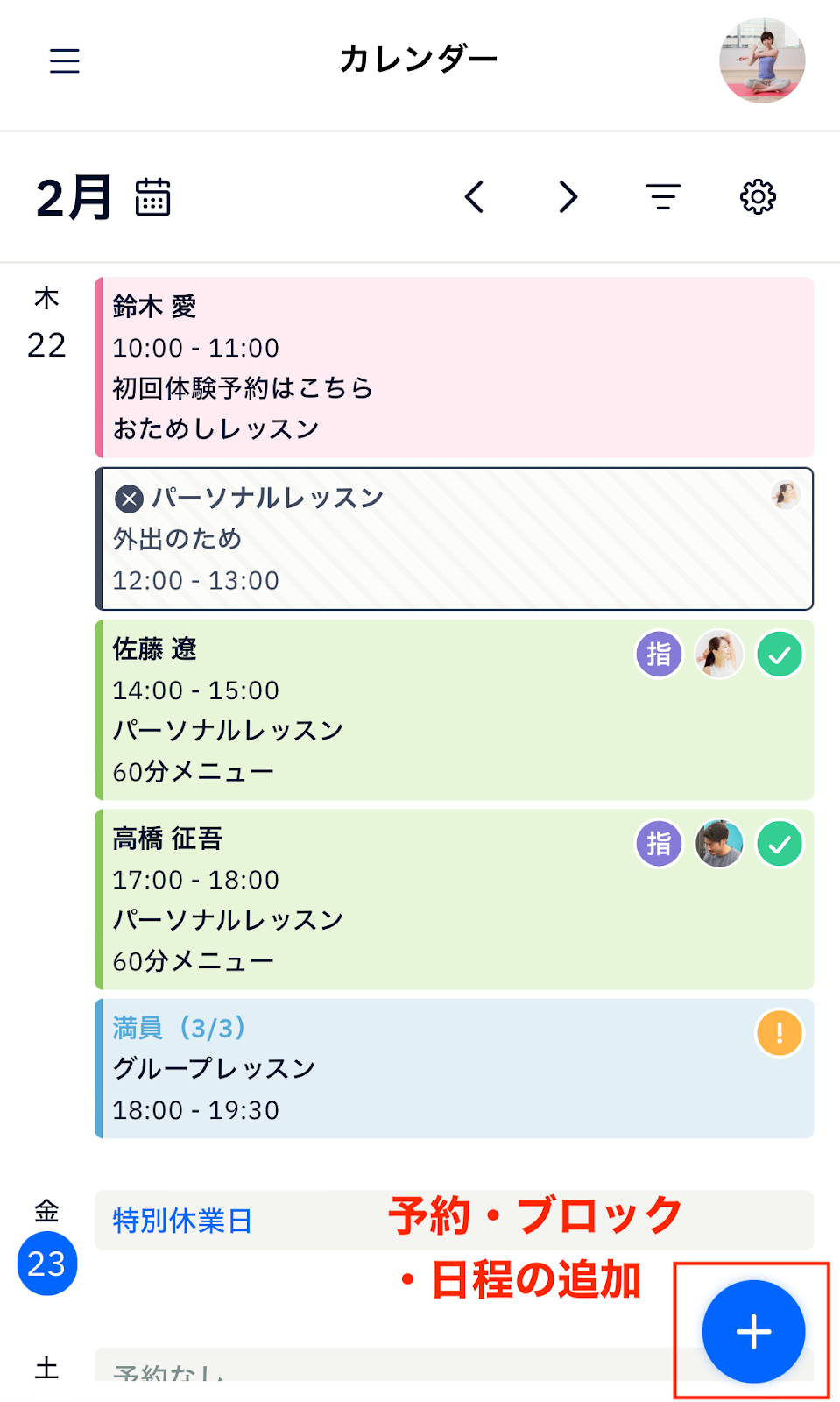
Task: Open the month picker calendar icon
Action: 152,196
